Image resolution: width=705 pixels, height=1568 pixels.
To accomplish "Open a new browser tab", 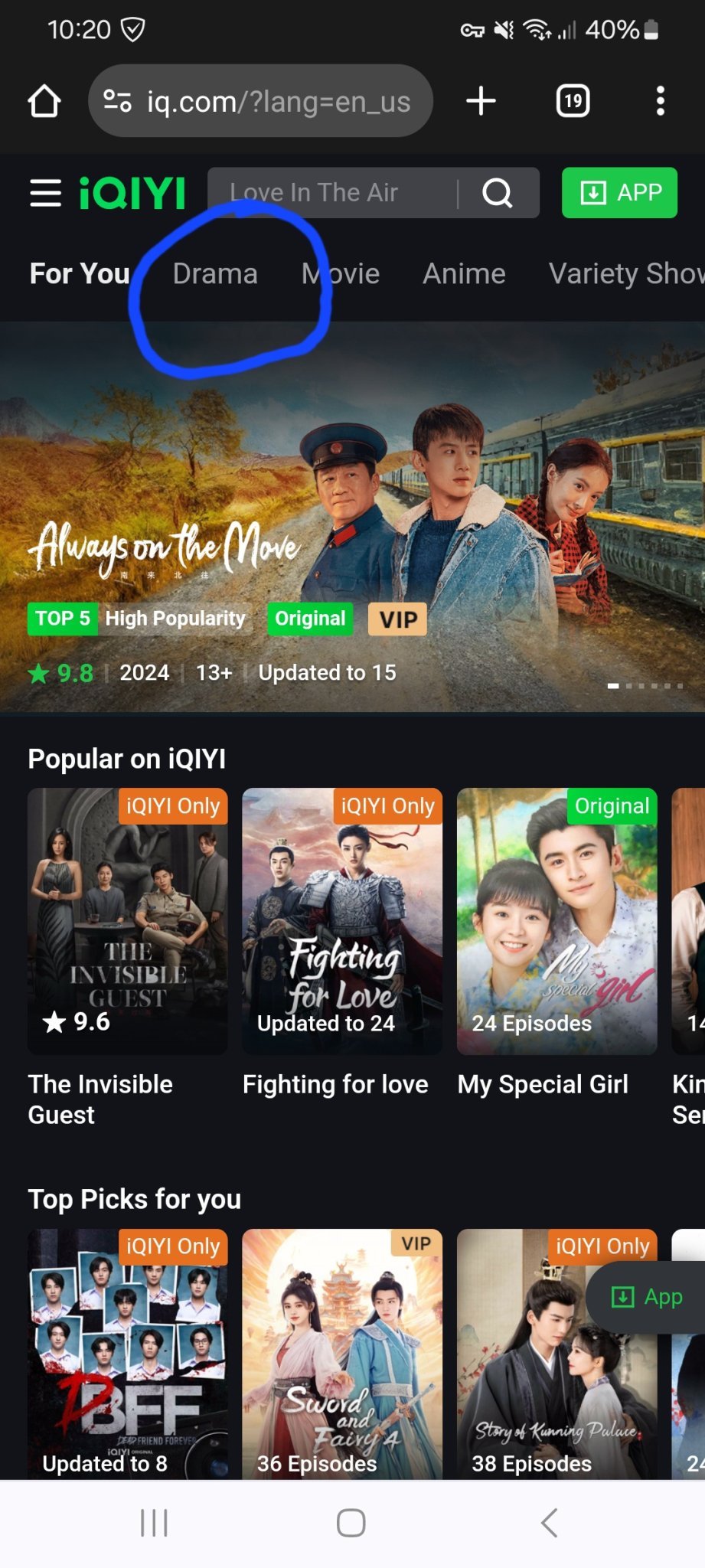I will (481, 101).
